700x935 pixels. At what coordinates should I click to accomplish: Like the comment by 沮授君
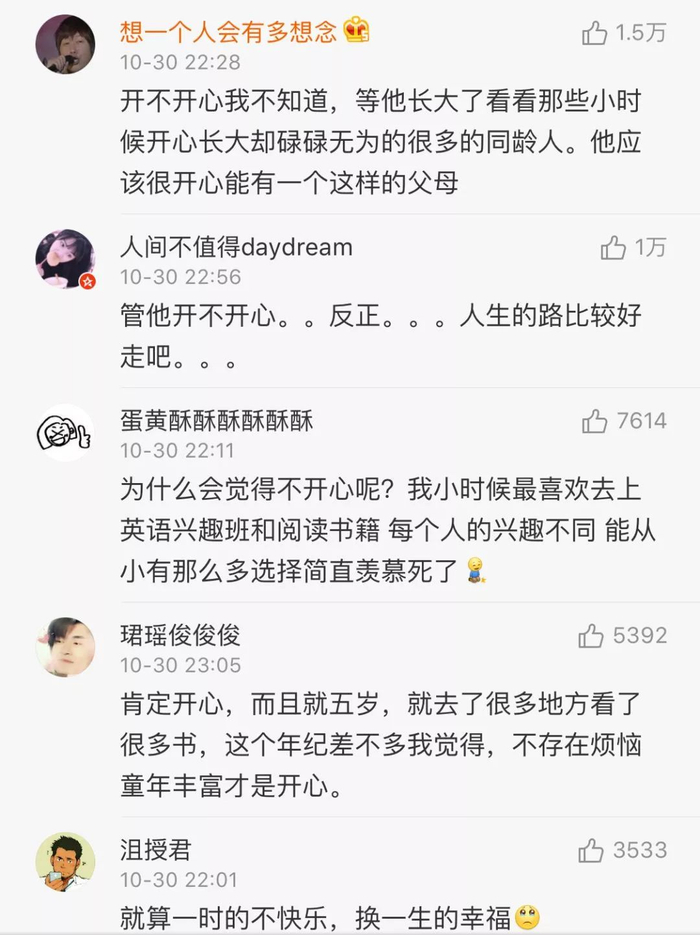coord(590,850)
